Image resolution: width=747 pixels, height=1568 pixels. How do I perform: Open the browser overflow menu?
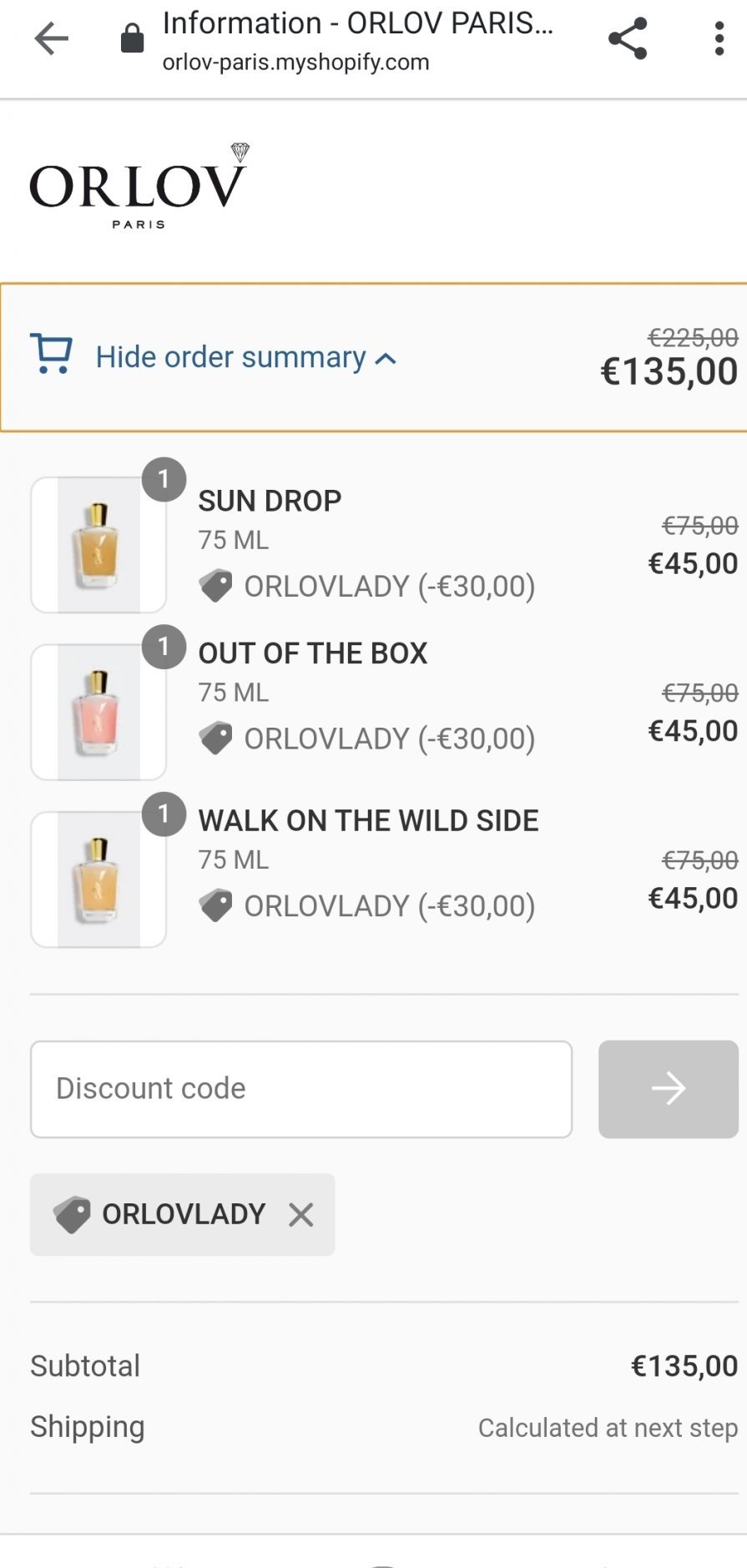[x=719, y=38]
